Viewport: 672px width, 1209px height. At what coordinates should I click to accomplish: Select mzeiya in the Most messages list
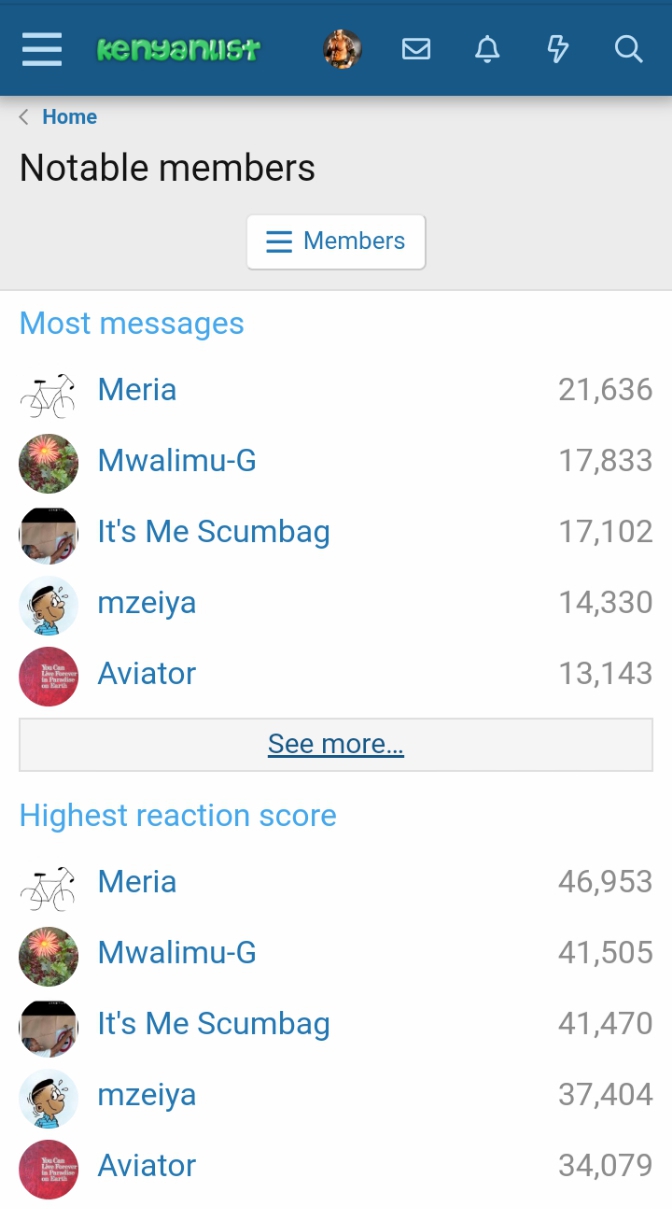147,602
